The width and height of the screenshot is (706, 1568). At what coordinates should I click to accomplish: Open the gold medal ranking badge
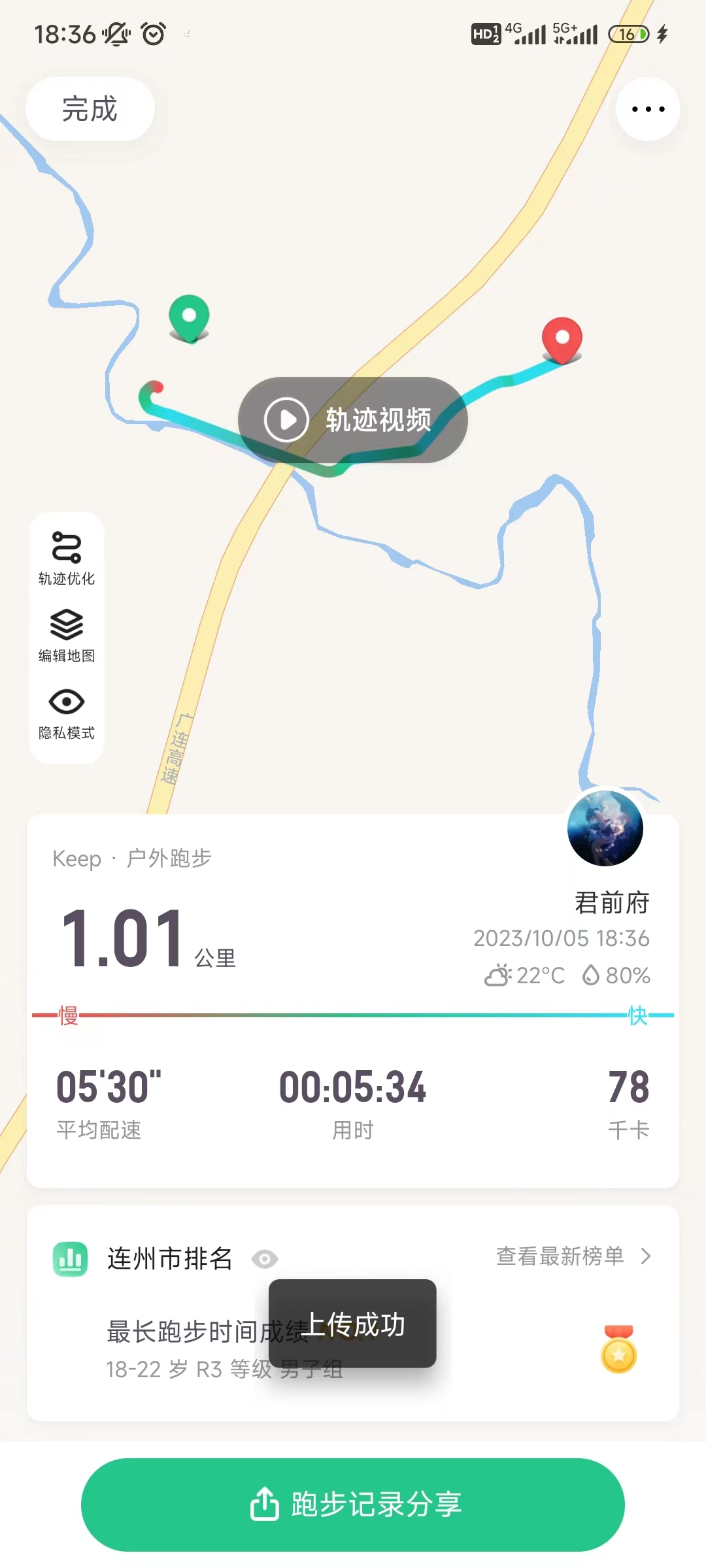[618, 1348]
